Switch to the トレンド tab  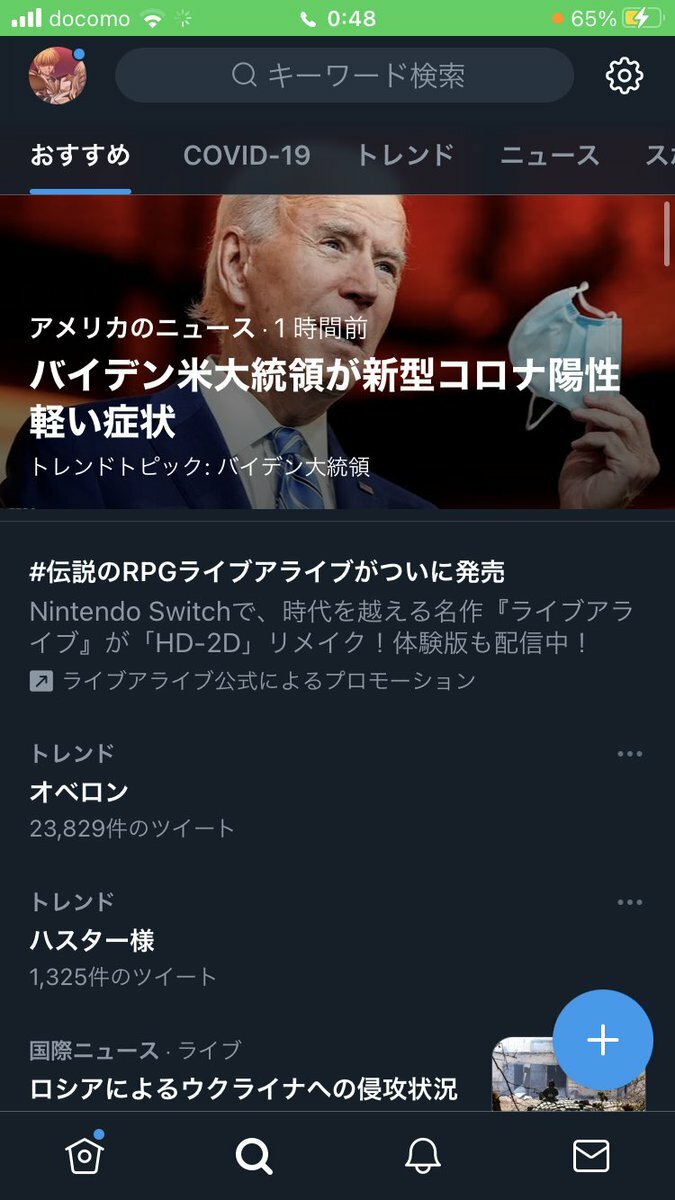click(x=405, y=156)
